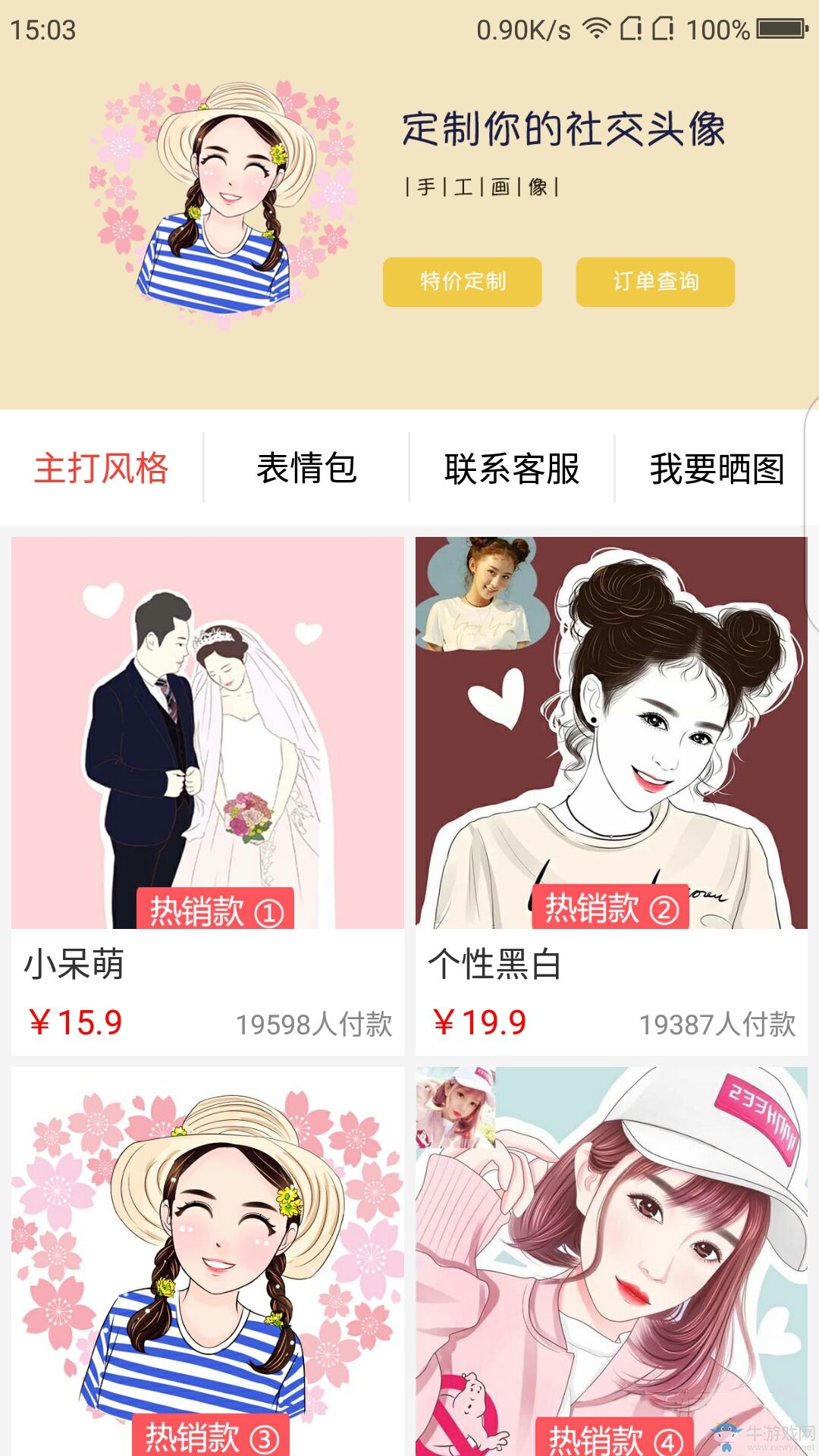Open the 热销款 ③ straw hat girl card
Viewport: 819px width, 1456px height.
pos(208,1261)
